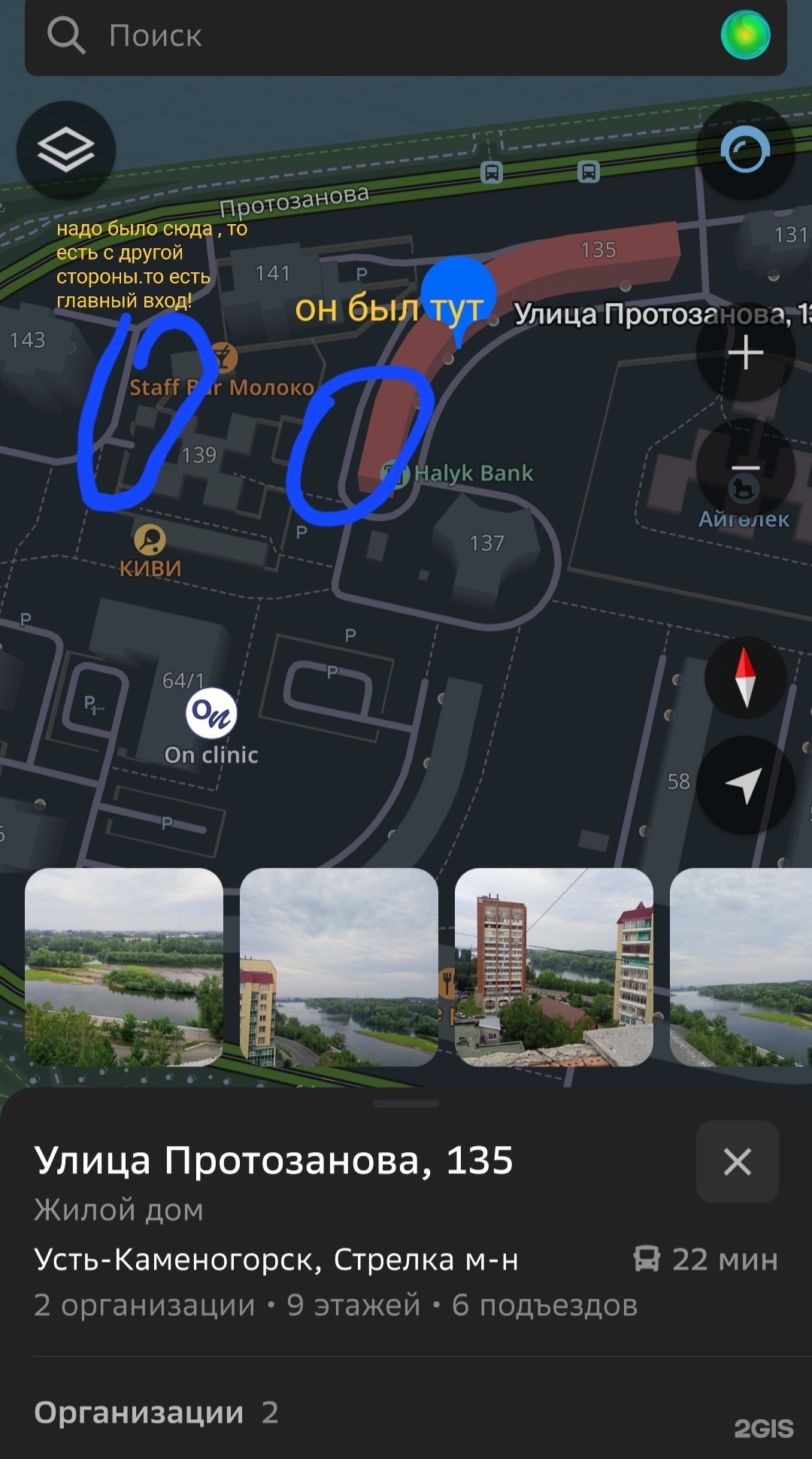Build the 22 мин transit route
This screenshot has width=812, height=1459.
[x=706, y=1259]
